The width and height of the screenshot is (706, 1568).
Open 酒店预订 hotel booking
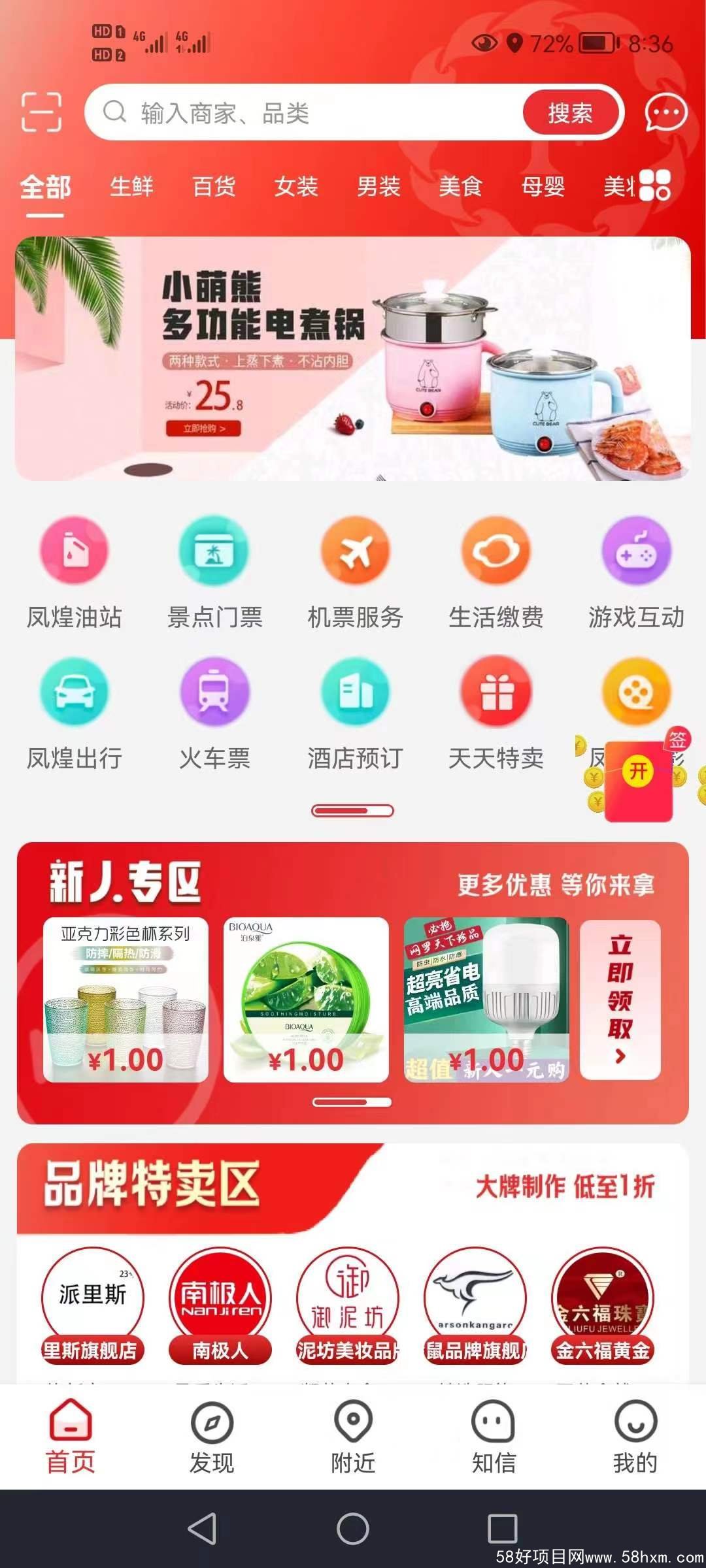click(x=355, y=713)
